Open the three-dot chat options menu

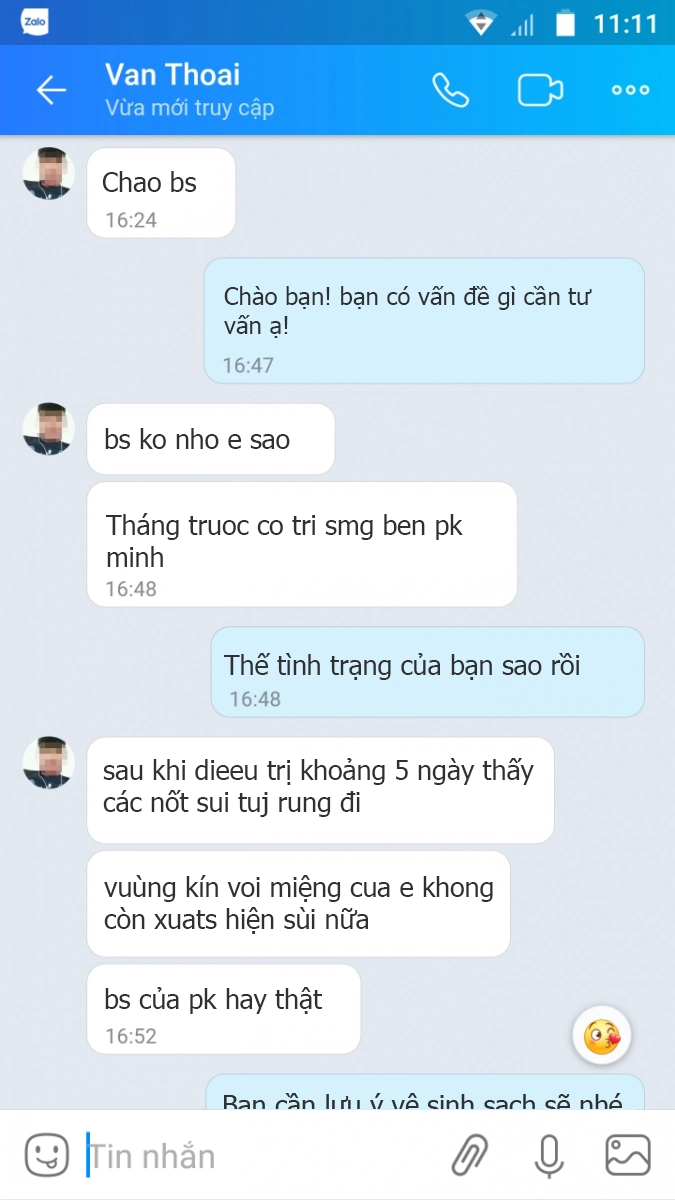tap(630, 90)
